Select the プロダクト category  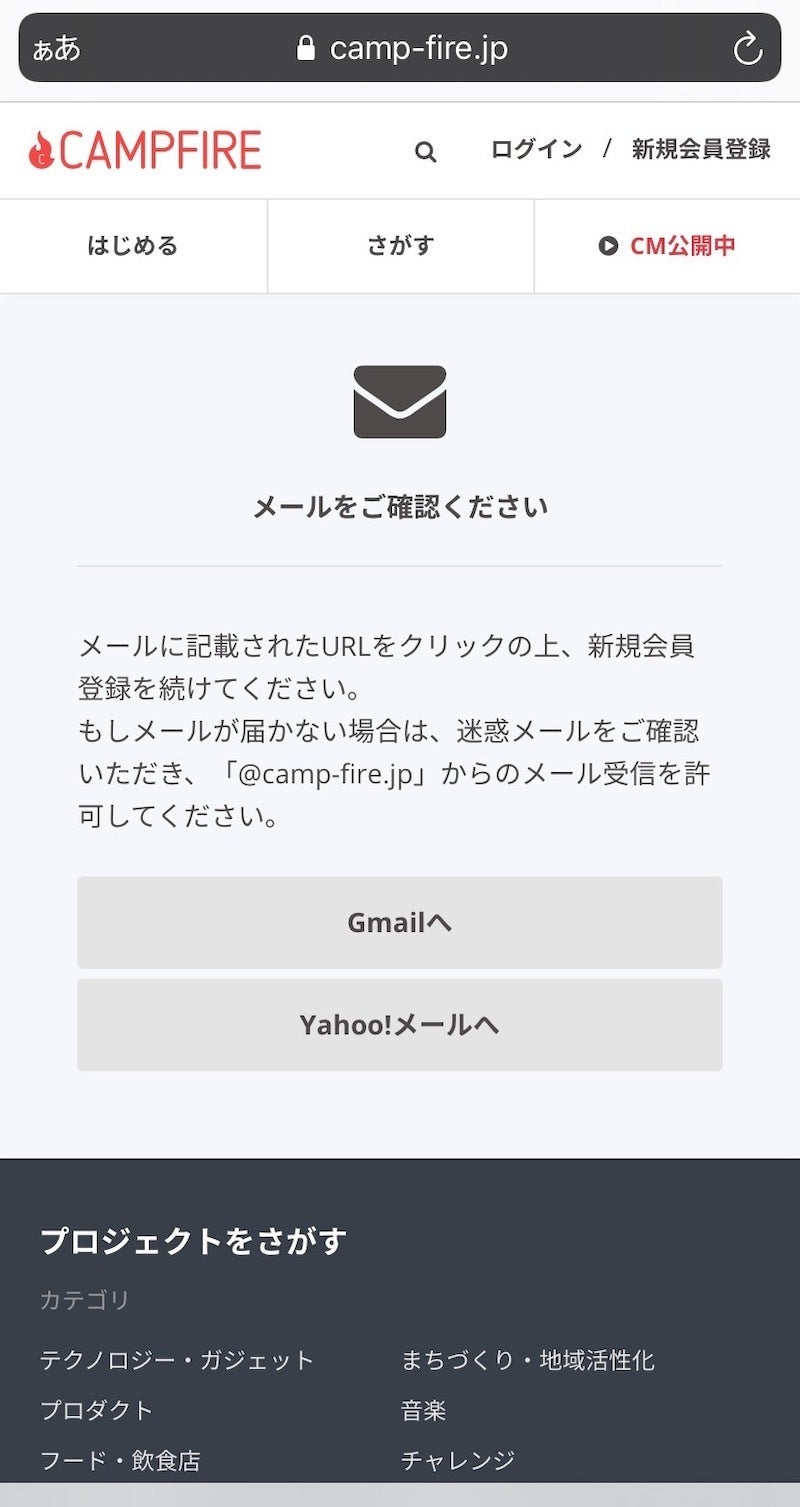(x=96, y=1410)
